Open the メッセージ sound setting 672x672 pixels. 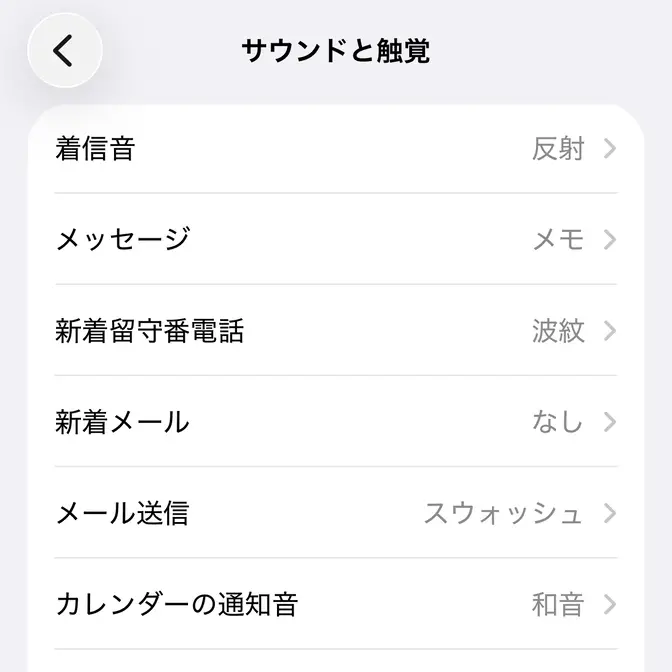coord(336,240)
